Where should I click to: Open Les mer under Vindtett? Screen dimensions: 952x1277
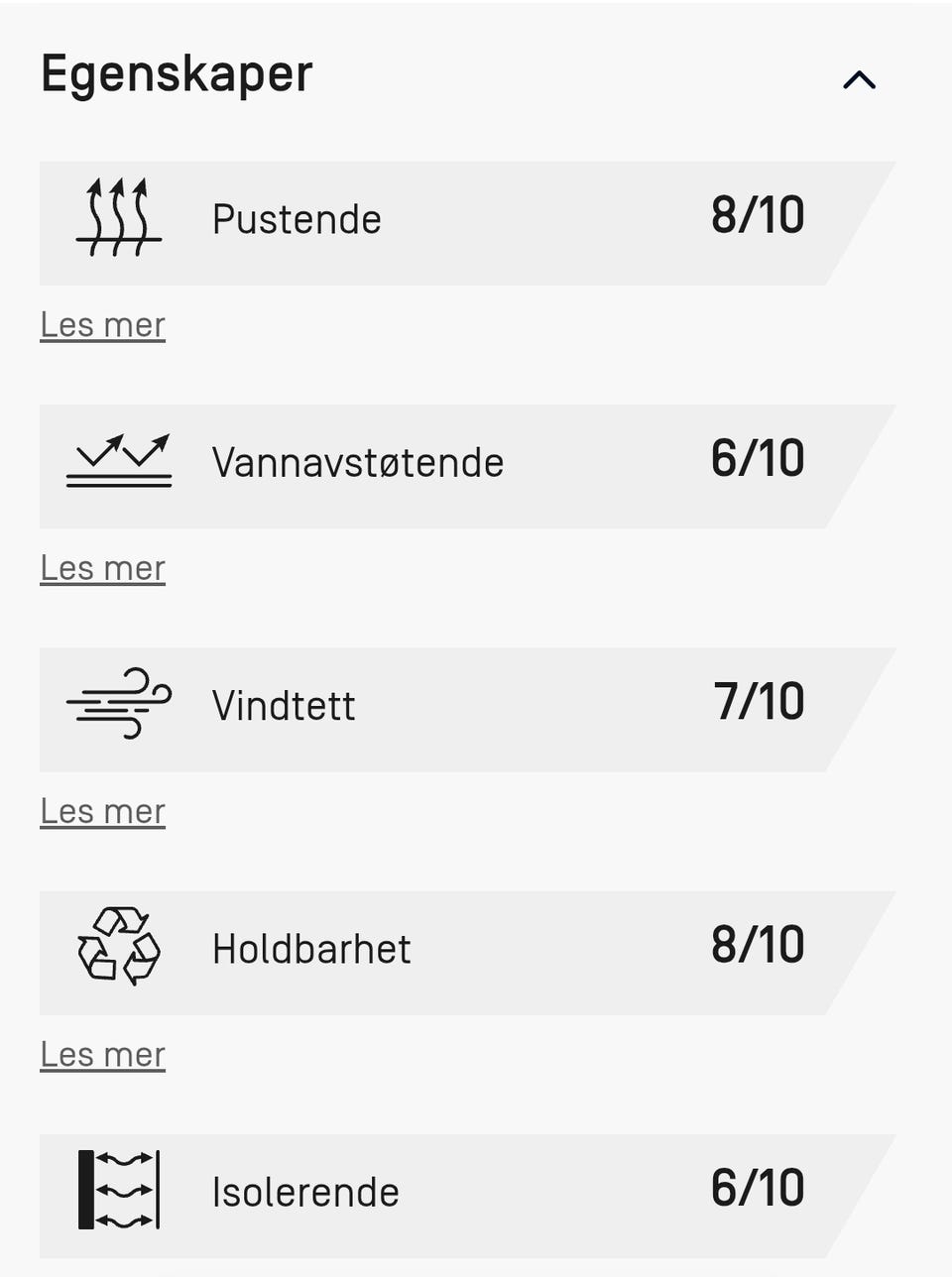pos(101,810)
